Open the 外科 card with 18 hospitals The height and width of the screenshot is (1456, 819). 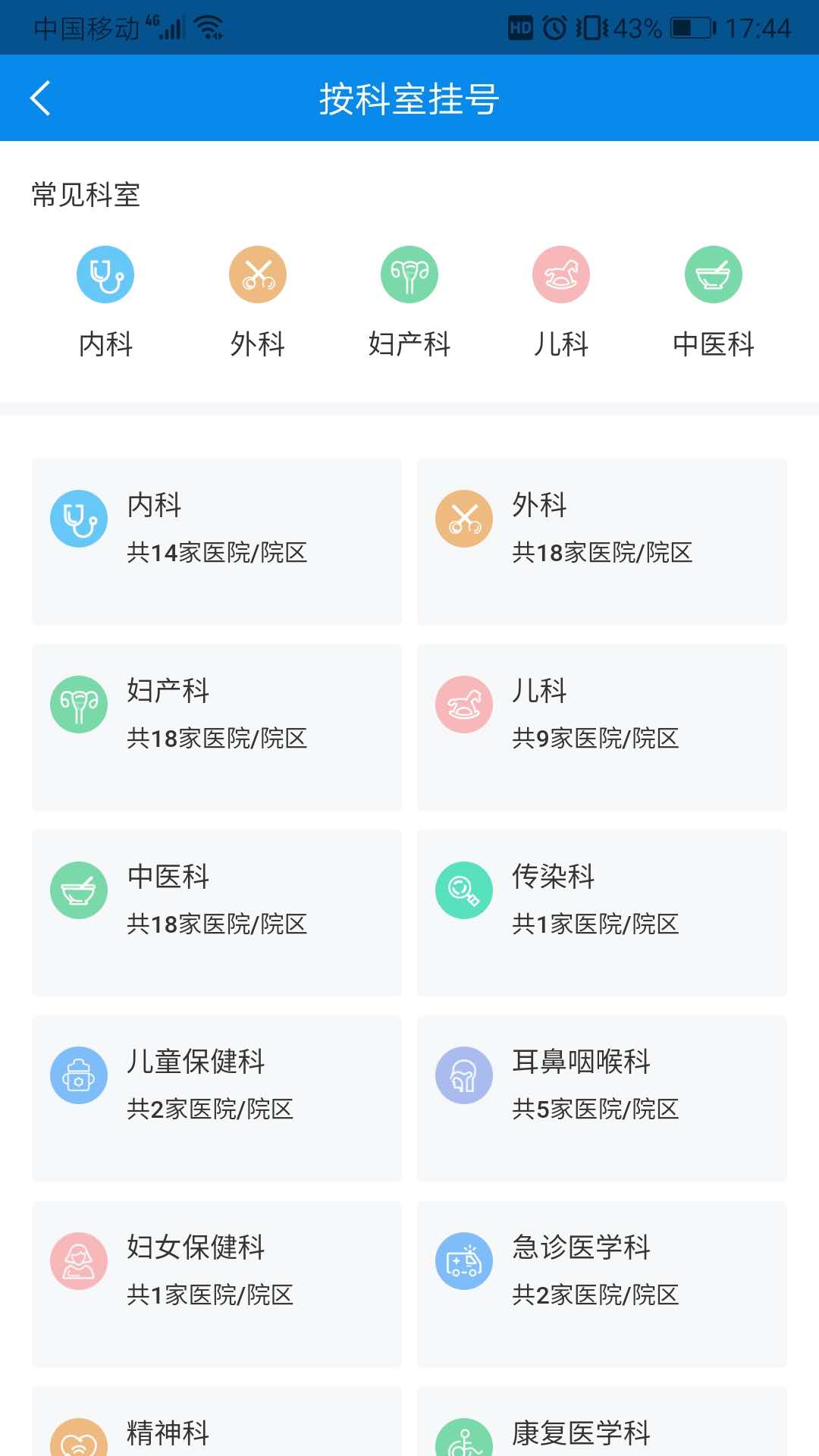(x=601, y=540)
